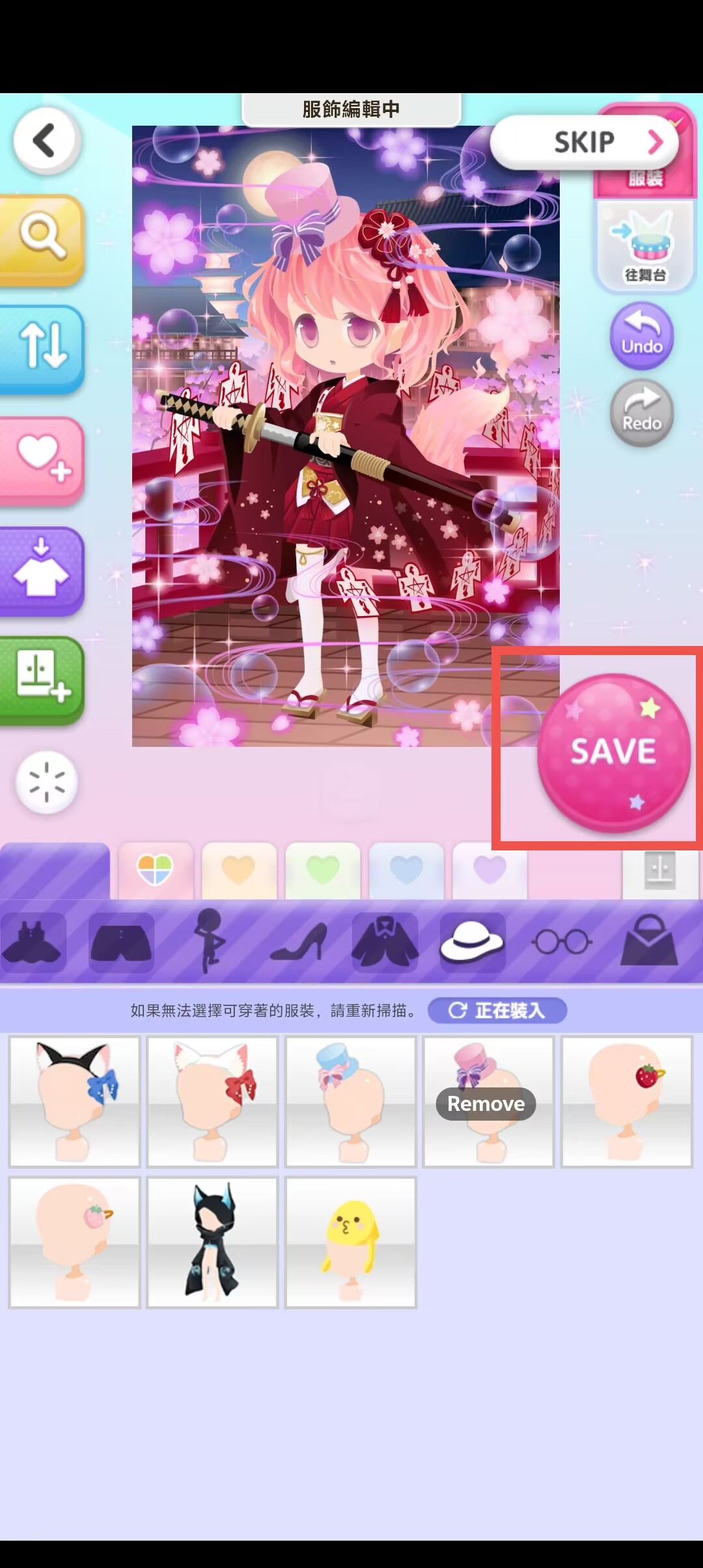Go to stage button 往舞台
This screenshot has height=1568, width=703.
[x=645, y=246]
